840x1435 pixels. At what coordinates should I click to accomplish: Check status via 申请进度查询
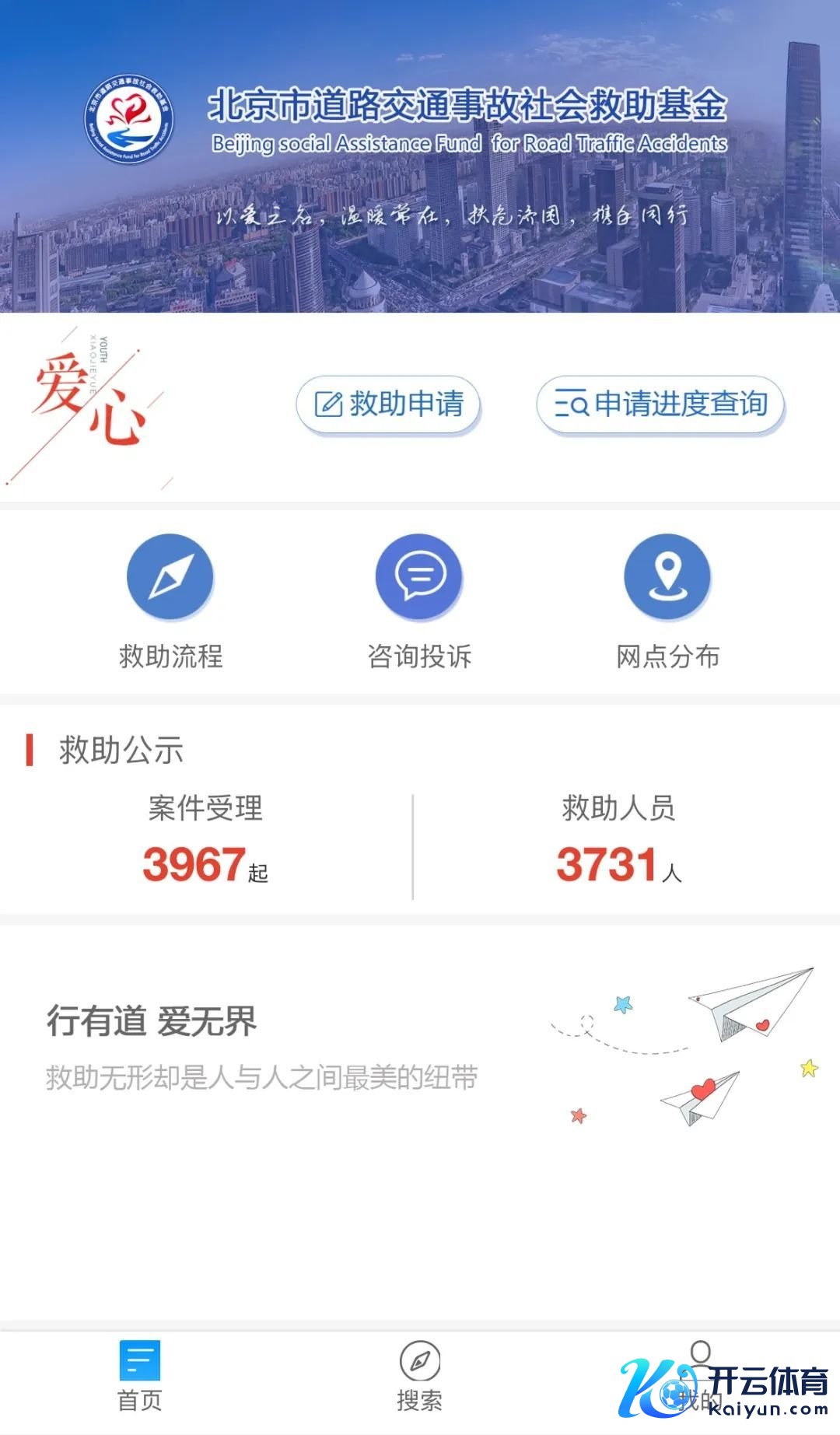point(660,404)
